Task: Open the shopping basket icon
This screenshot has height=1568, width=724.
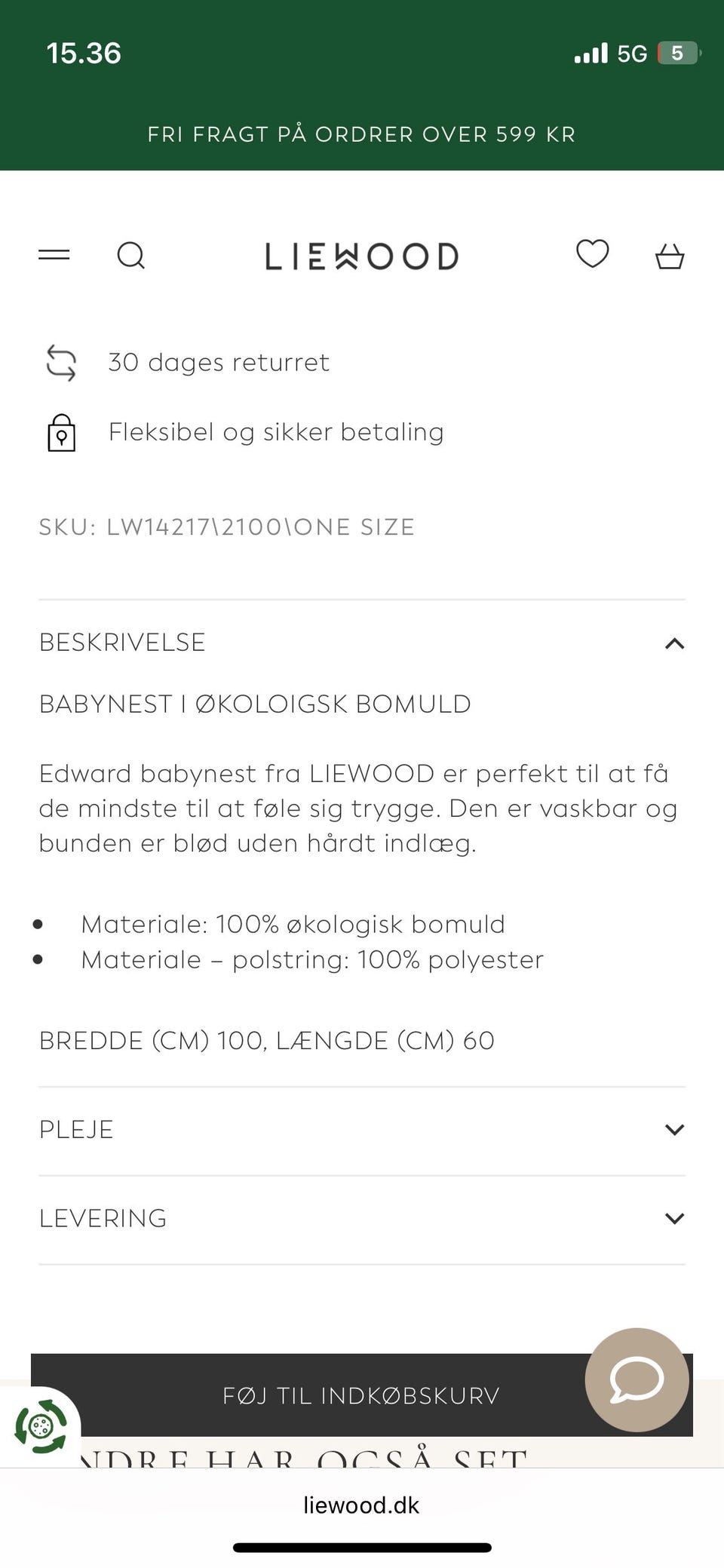Action: tap(669, 256)
